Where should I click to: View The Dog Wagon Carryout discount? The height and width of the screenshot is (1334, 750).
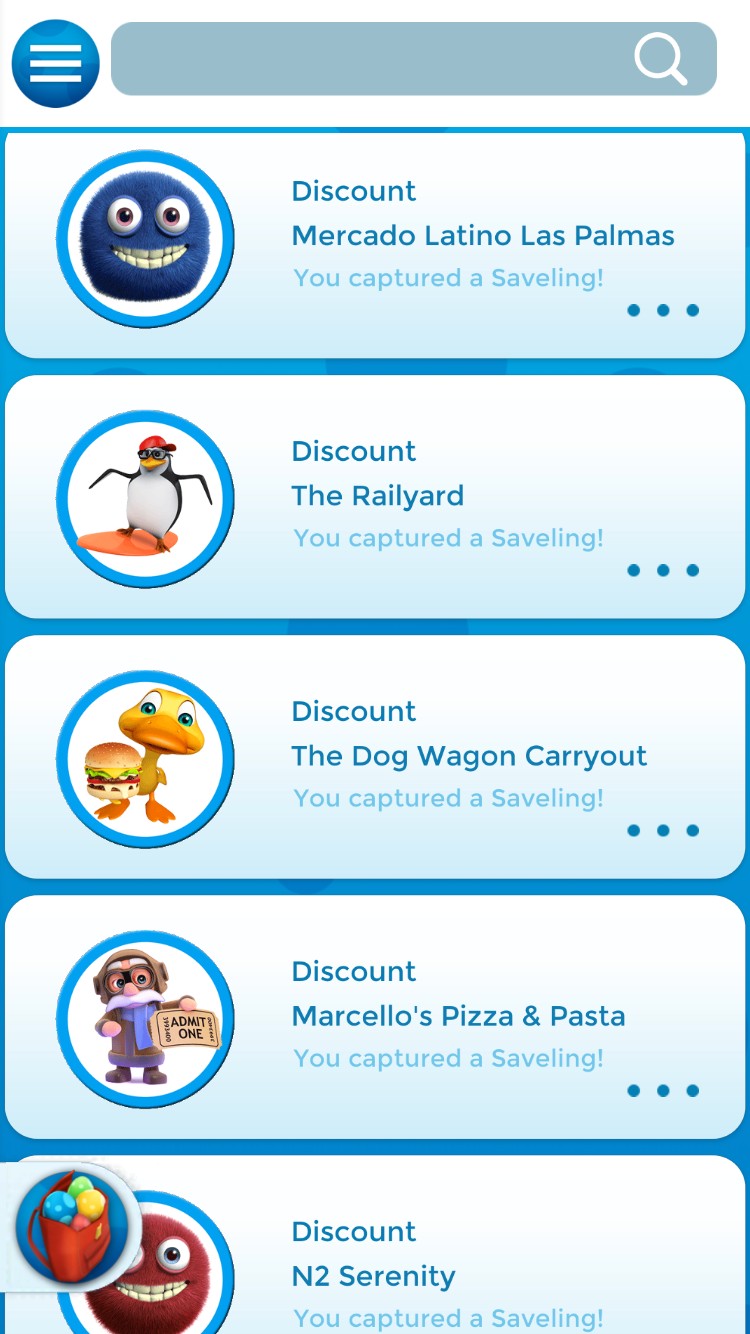(x=468, y=756)
